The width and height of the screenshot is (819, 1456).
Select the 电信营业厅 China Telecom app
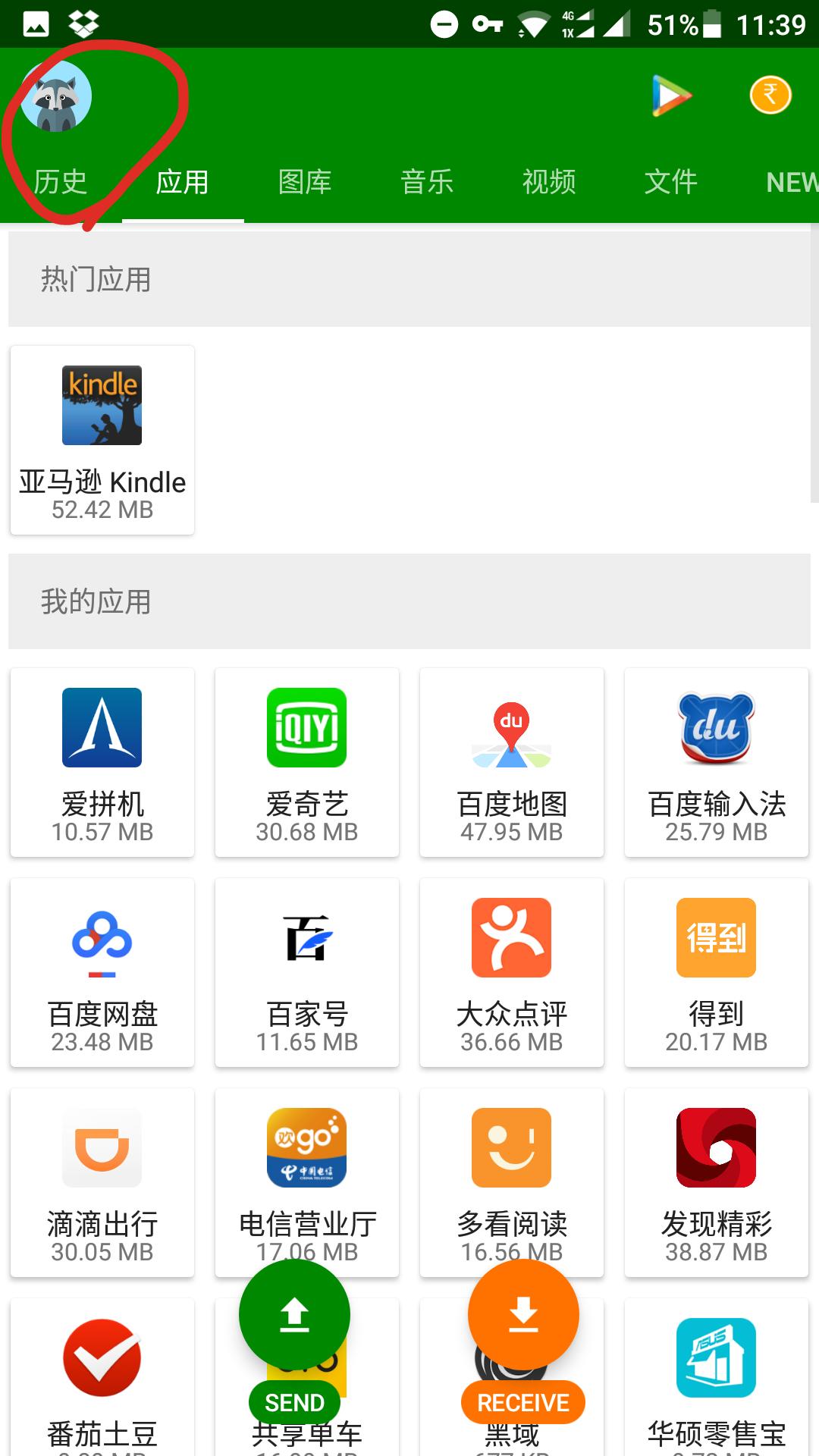pyautogui.click(x=306, y=1147)
